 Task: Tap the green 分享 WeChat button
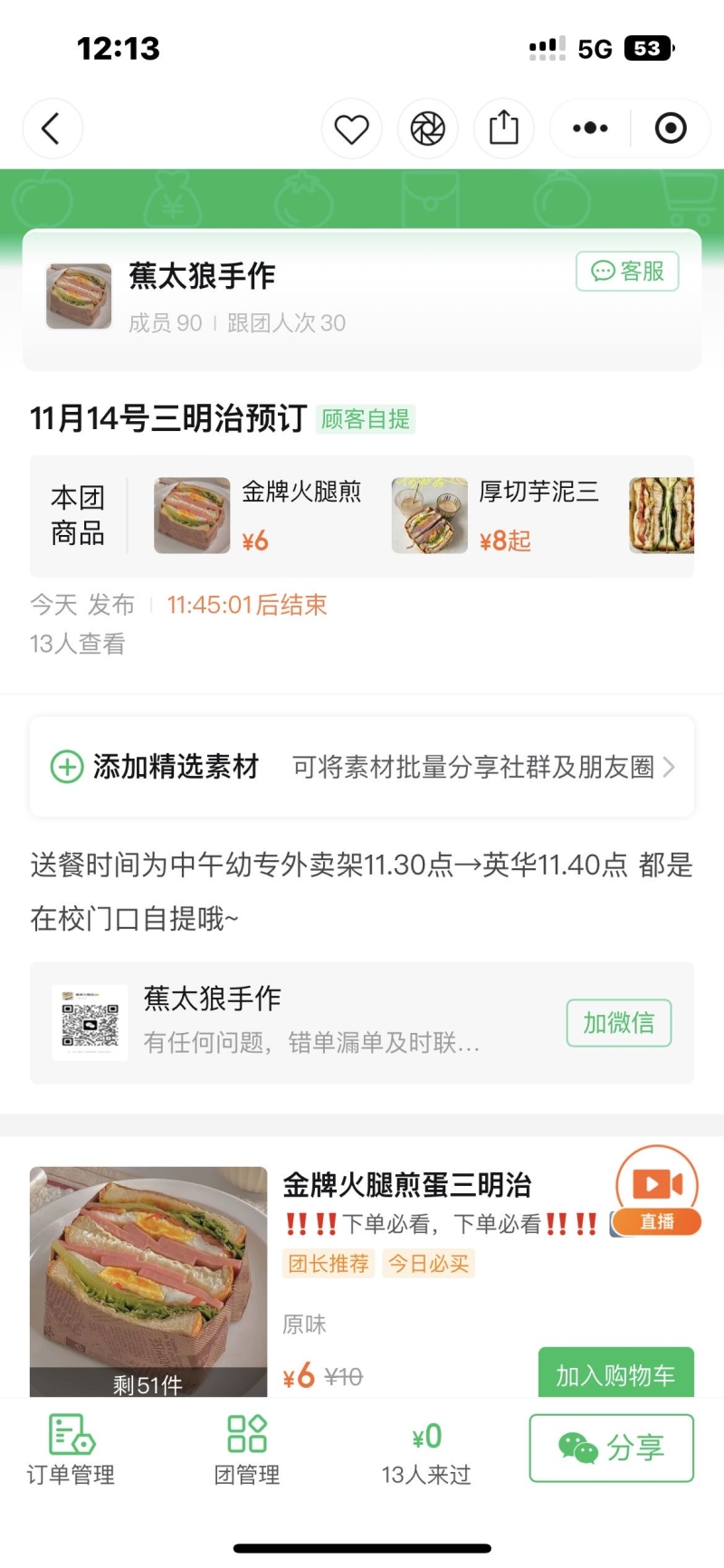pos(611,1448)
